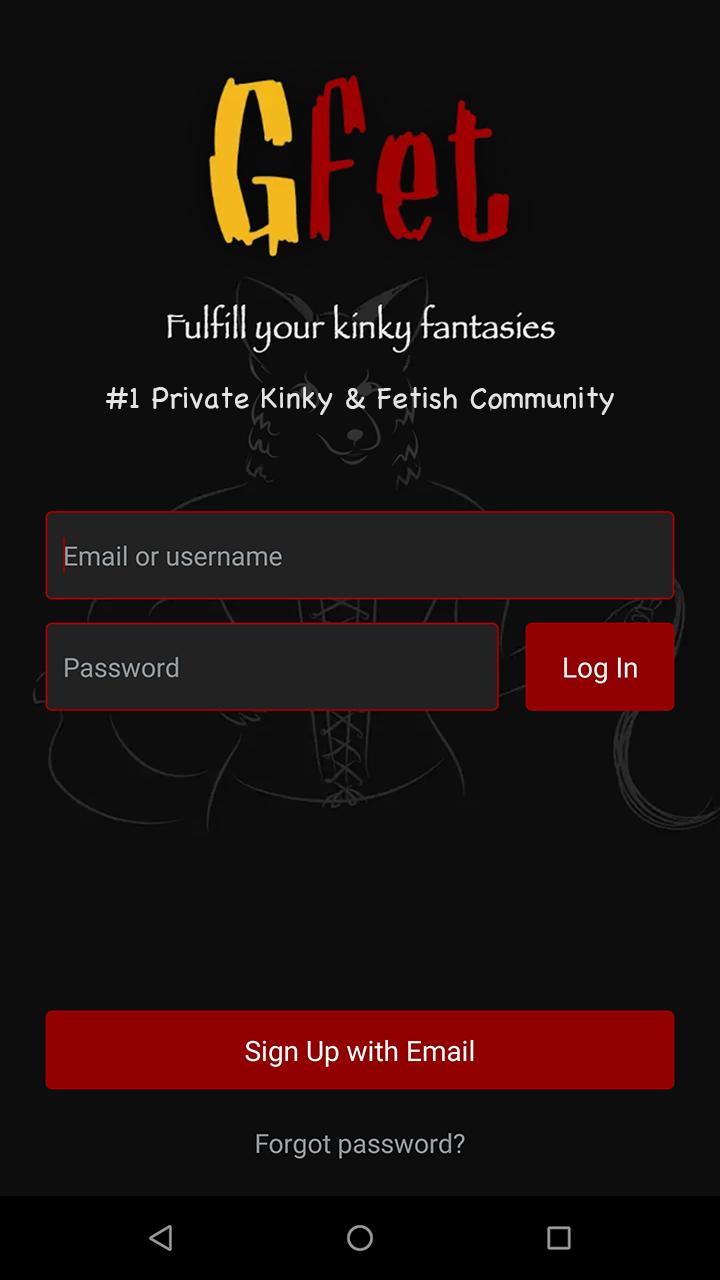
Task: Open the Forgot password? link
Action: tap(359, 1143)
